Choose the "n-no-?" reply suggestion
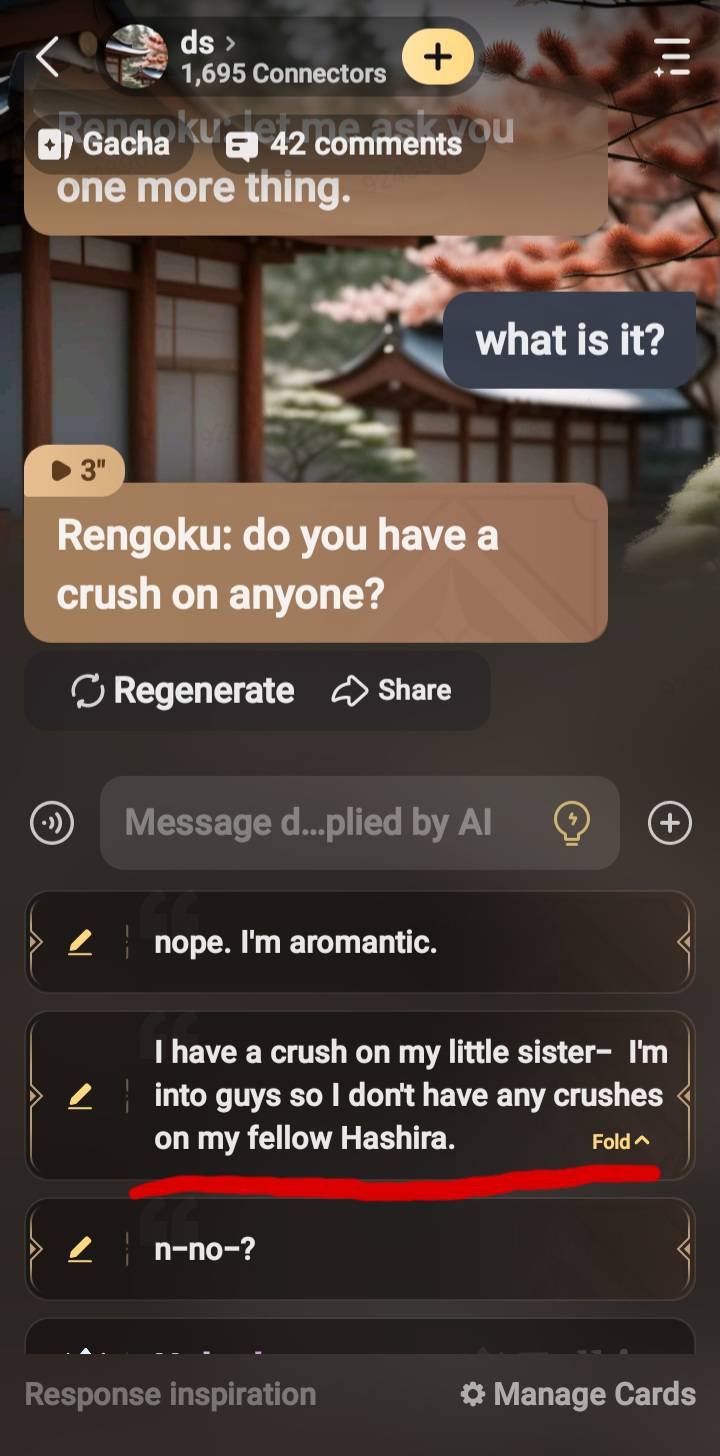The width and height of the screenshot is (720, 1456). 400,1249
